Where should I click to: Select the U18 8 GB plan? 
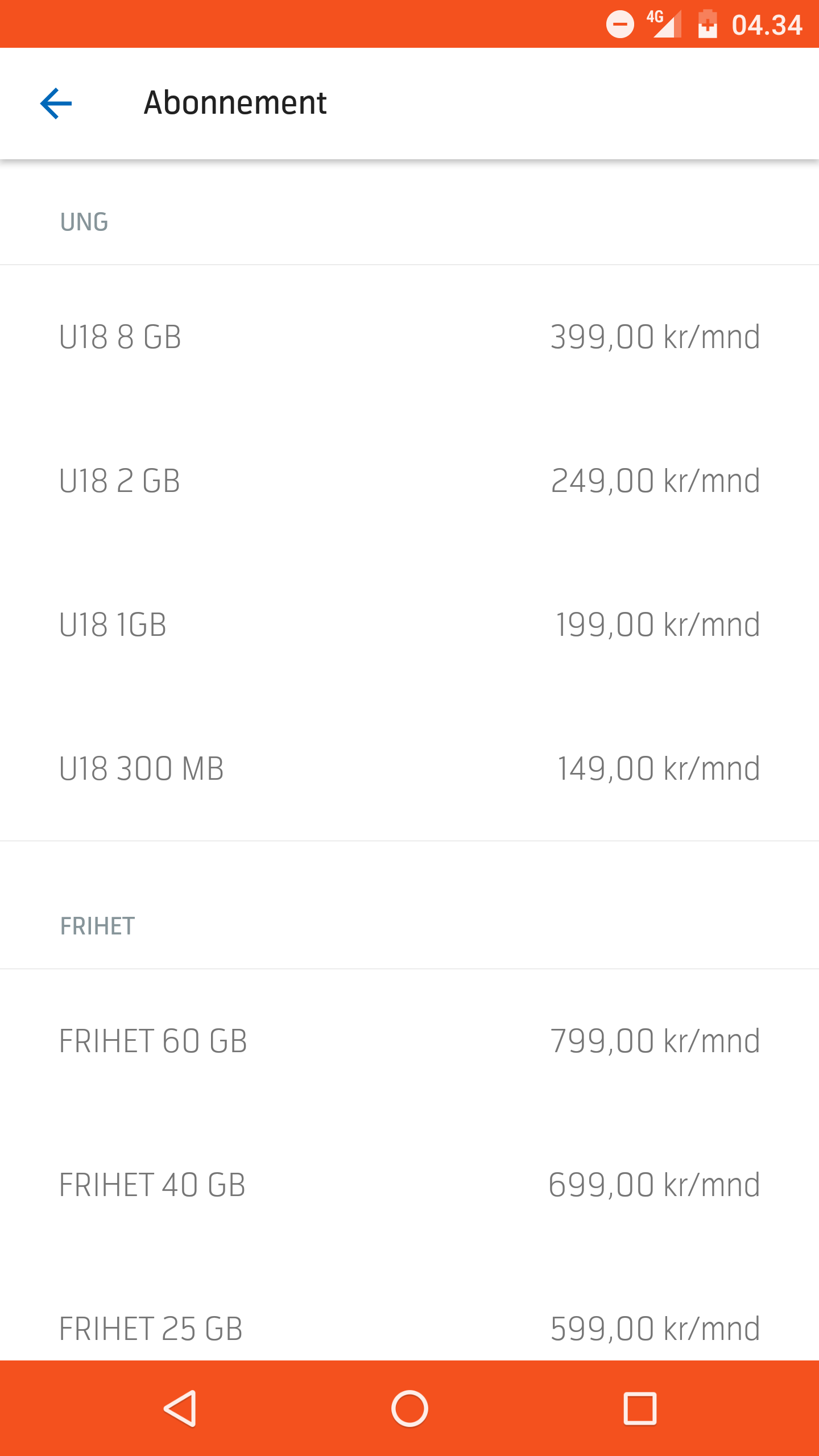coord(409,337)
